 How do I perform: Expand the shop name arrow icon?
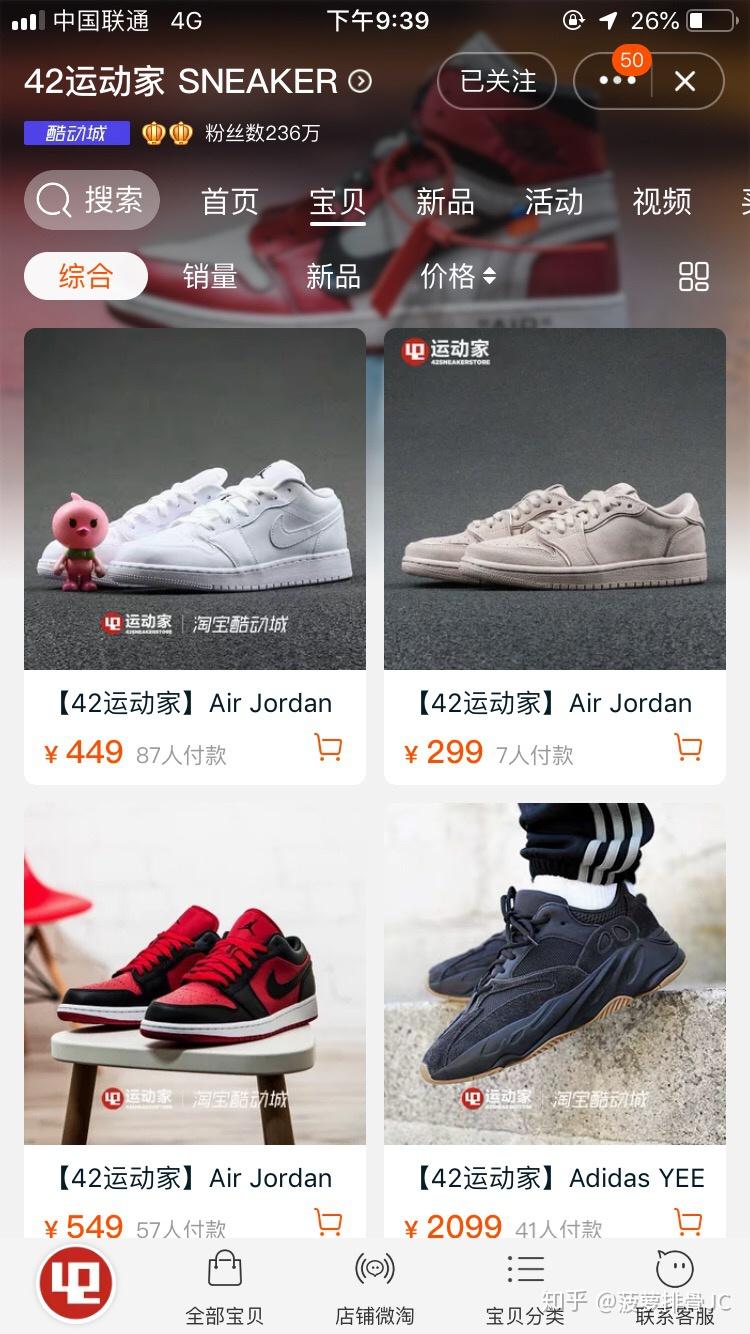(360, 81)
